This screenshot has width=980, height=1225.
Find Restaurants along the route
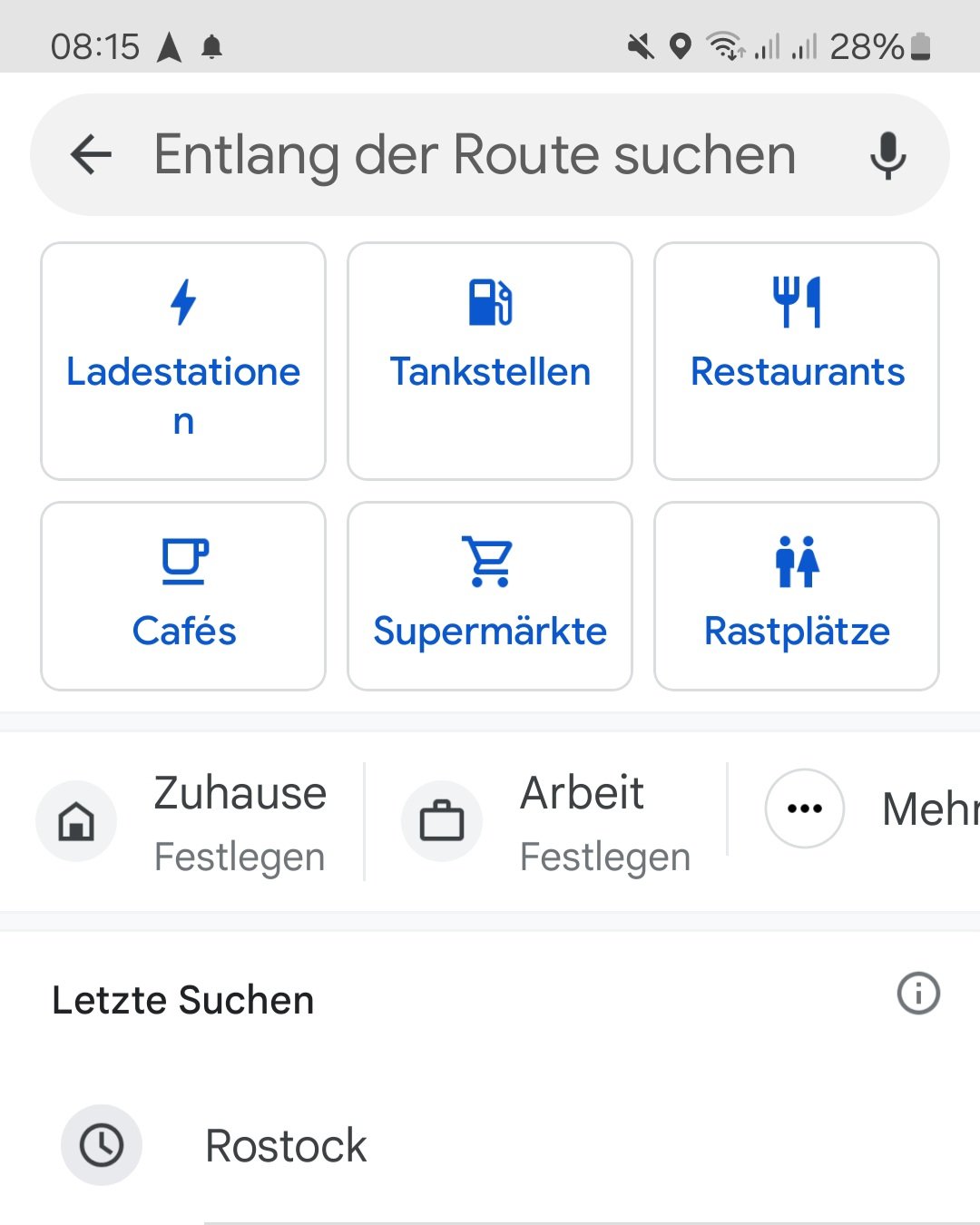797,360
